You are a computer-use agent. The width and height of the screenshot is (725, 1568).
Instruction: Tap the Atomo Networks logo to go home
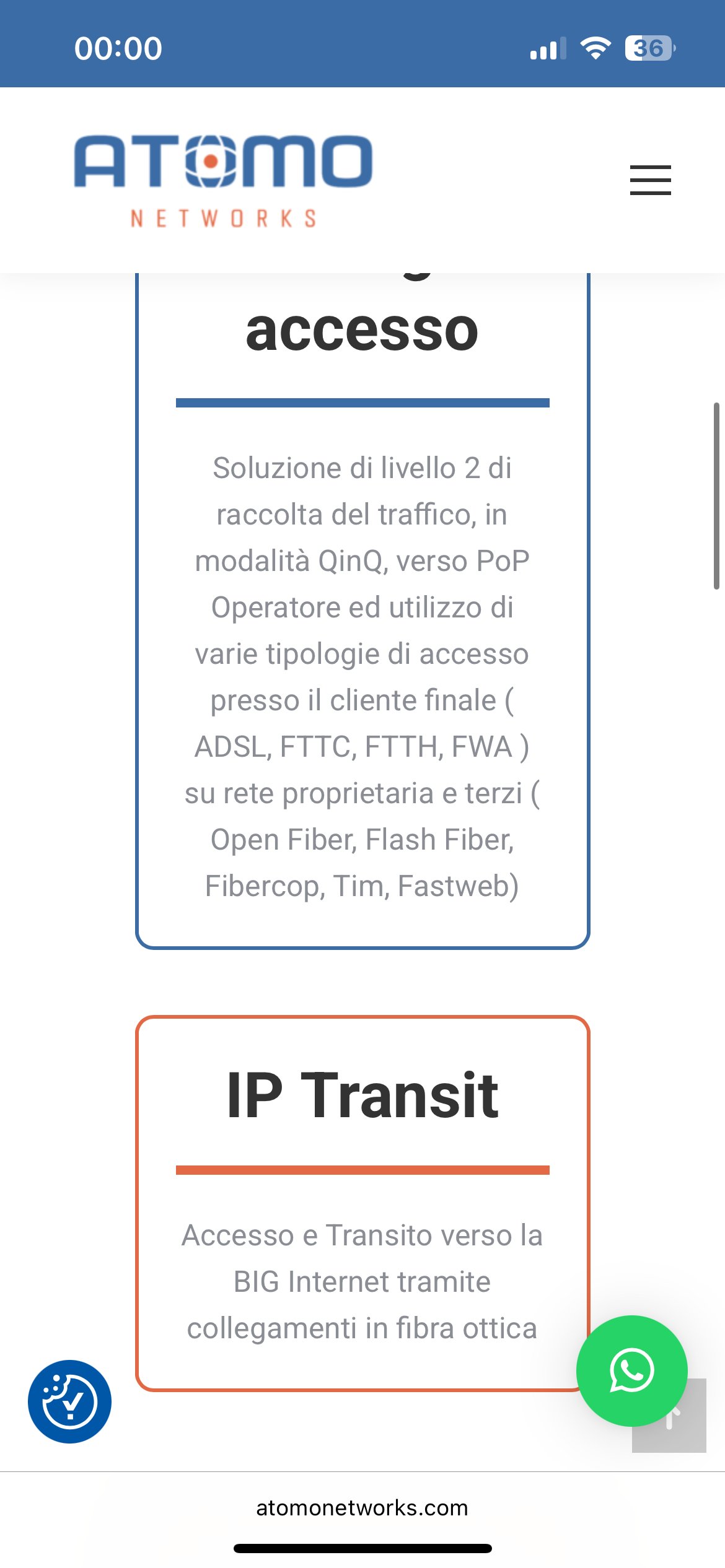(223, 180)
